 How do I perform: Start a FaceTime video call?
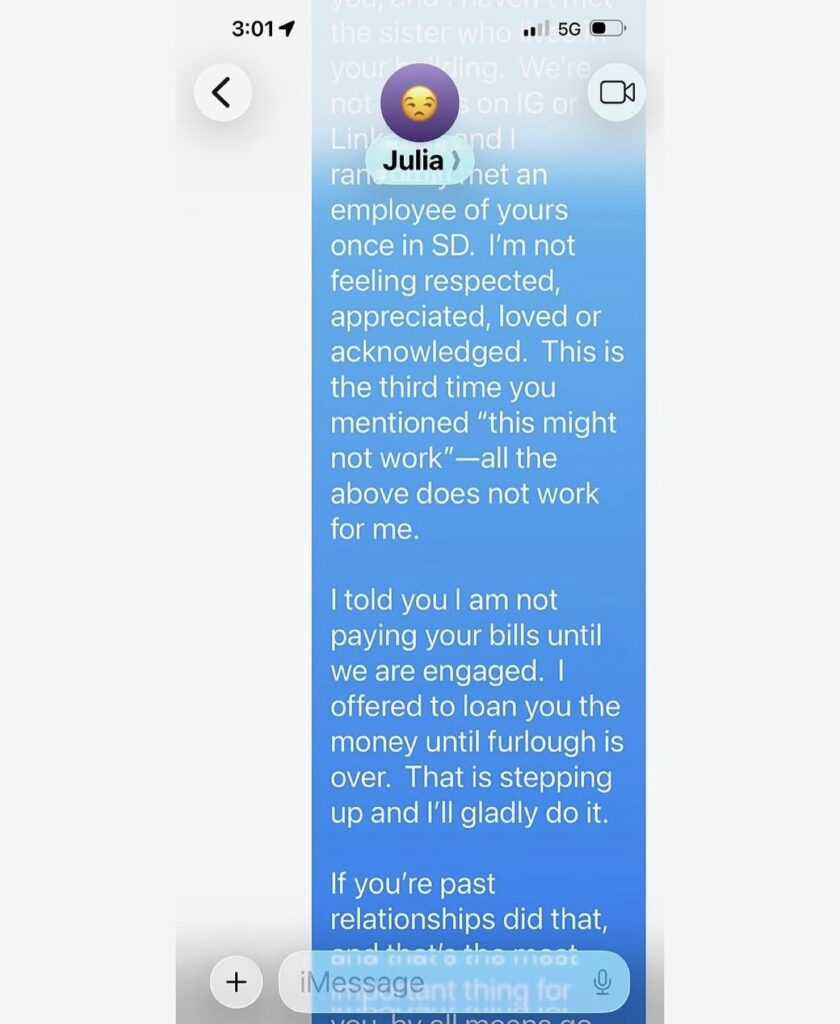pos(616,93)
